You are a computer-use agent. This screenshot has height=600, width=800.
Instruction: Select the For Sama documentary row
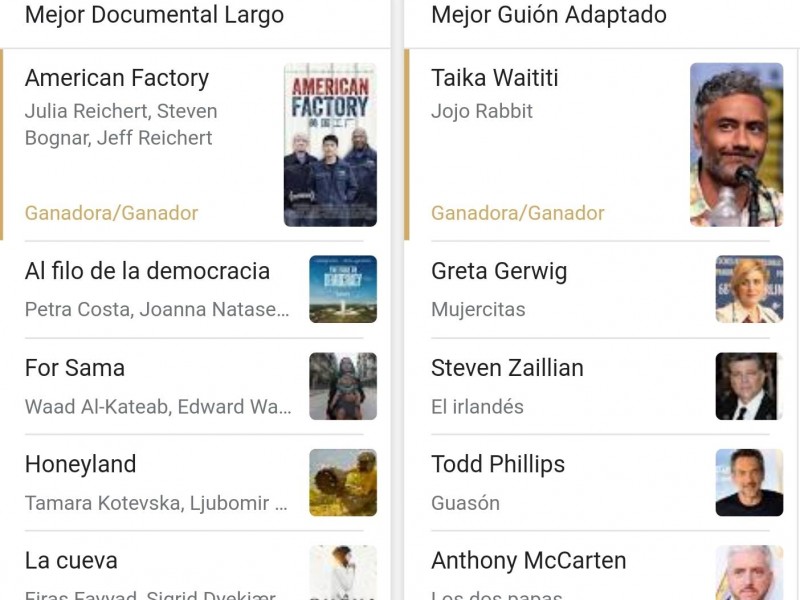pyautogui.click(x=160, y=386)
